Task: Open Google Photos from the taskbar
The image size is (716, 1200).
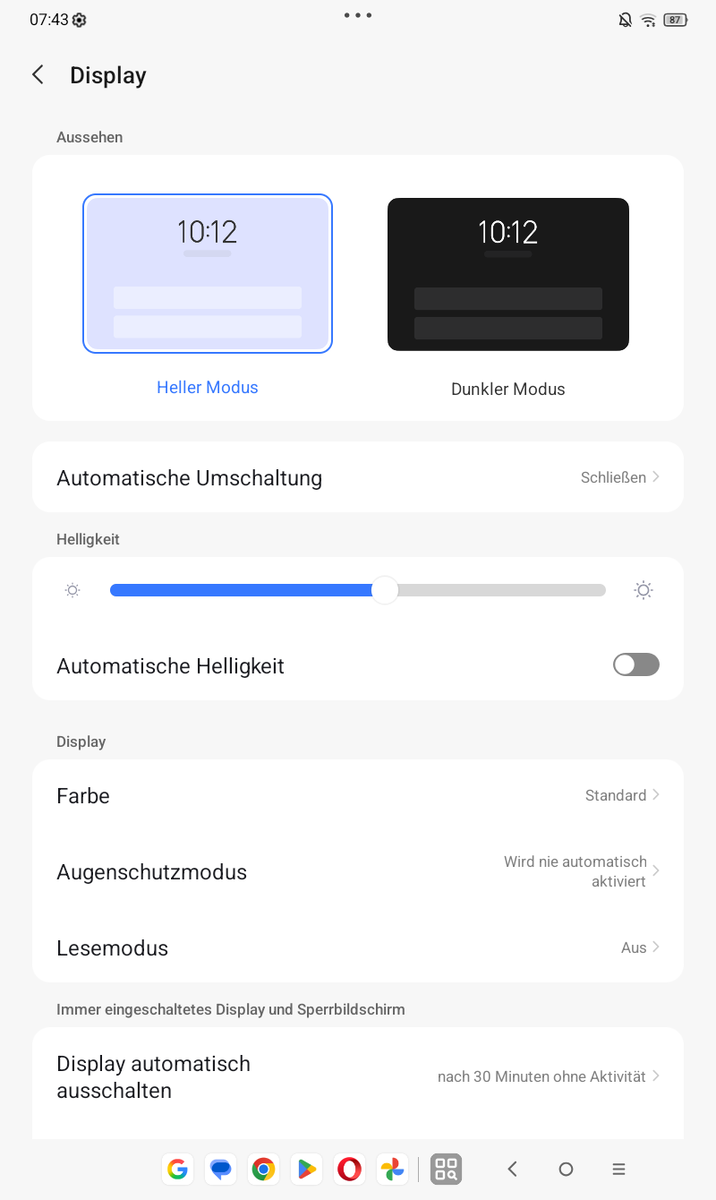Action: (x=393, y=1169)
